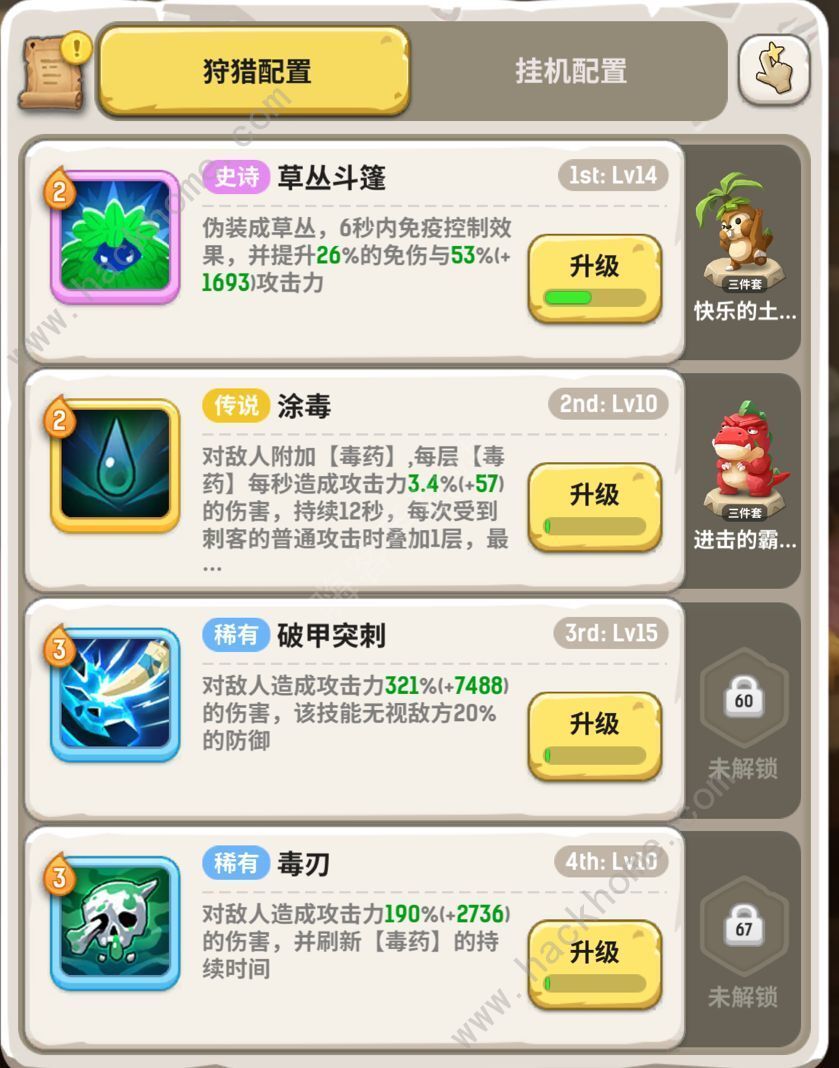Upgrade the 破甲突刺 skill
The height and width of the screenshot is (1068, 839).
(x=594, y=734)
